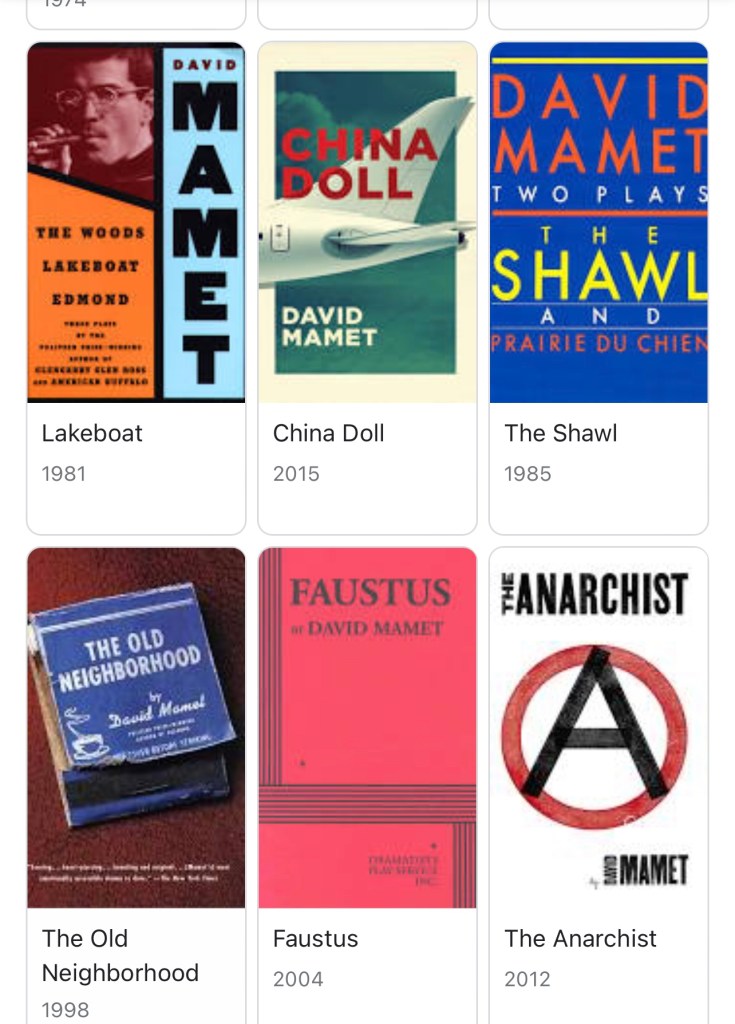View The Shawl 1985 play
This screenshot has width=735, height=1024.
pos(598,288)
